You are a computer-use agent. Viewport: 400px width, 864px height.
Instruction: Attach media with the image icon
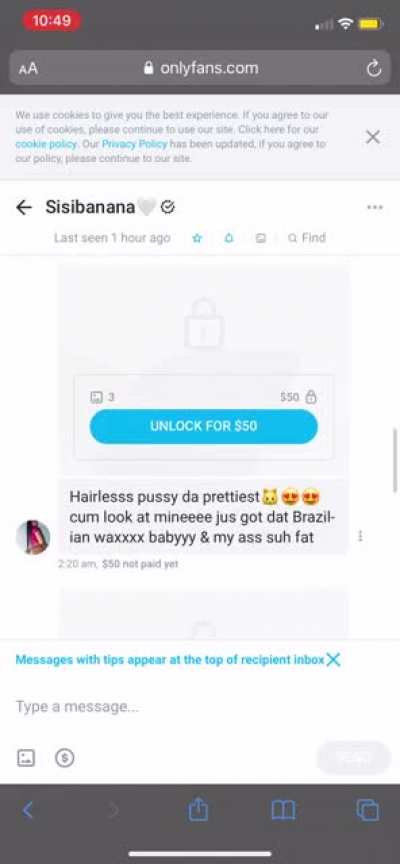click(x=26, y=758)
